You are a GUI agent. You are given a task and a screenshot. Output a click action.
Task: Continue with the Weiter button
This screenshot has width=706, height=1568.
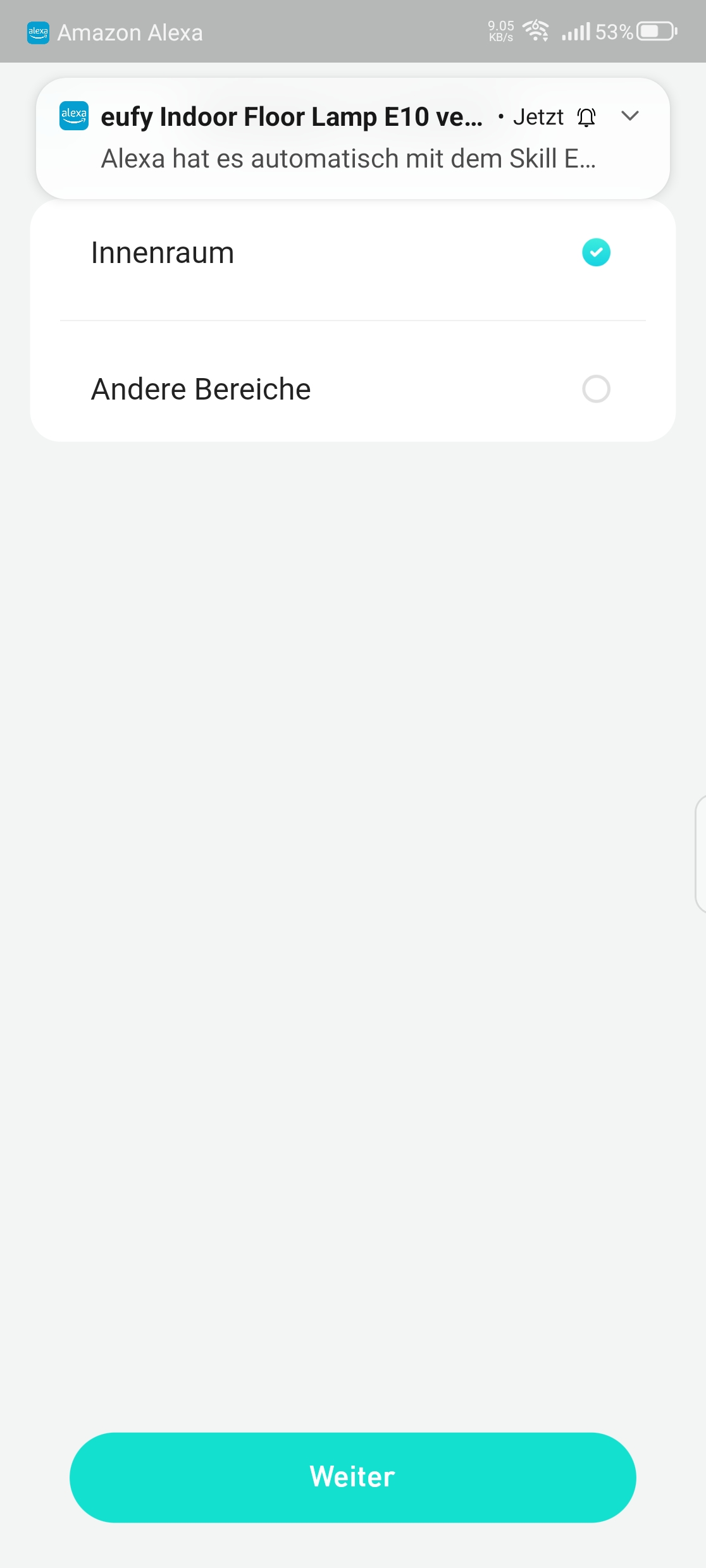pos(352,1477)
